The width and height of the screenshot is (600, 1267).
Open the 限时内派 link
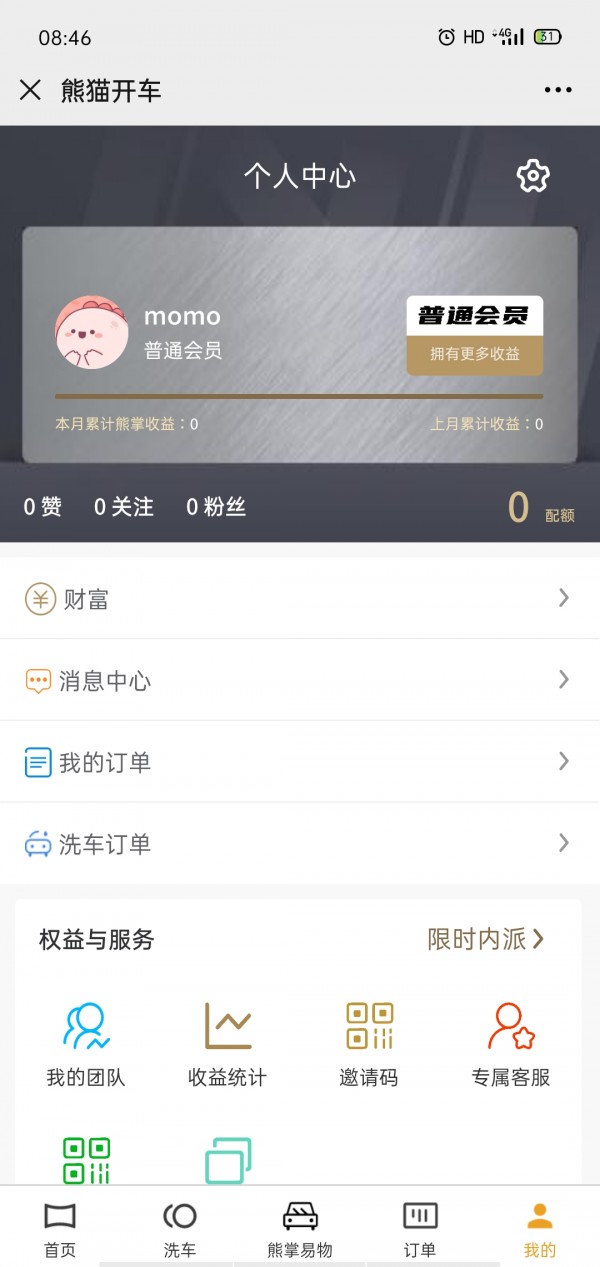click(486, 939)
